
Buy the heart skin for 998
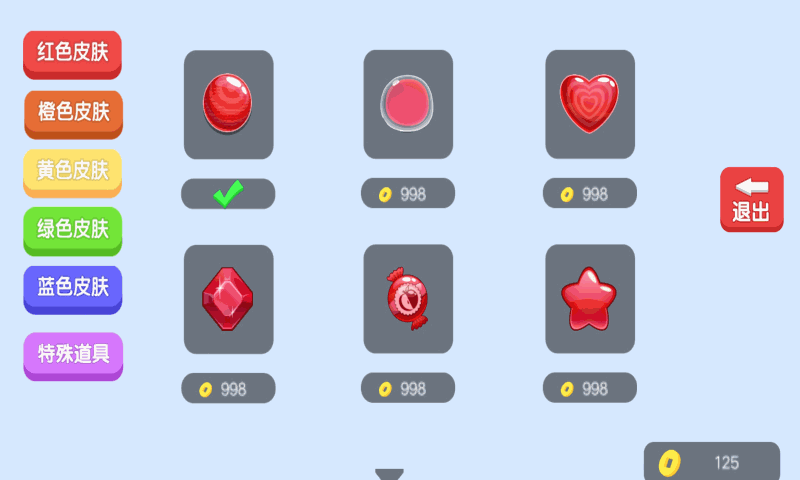coord(590,193)
